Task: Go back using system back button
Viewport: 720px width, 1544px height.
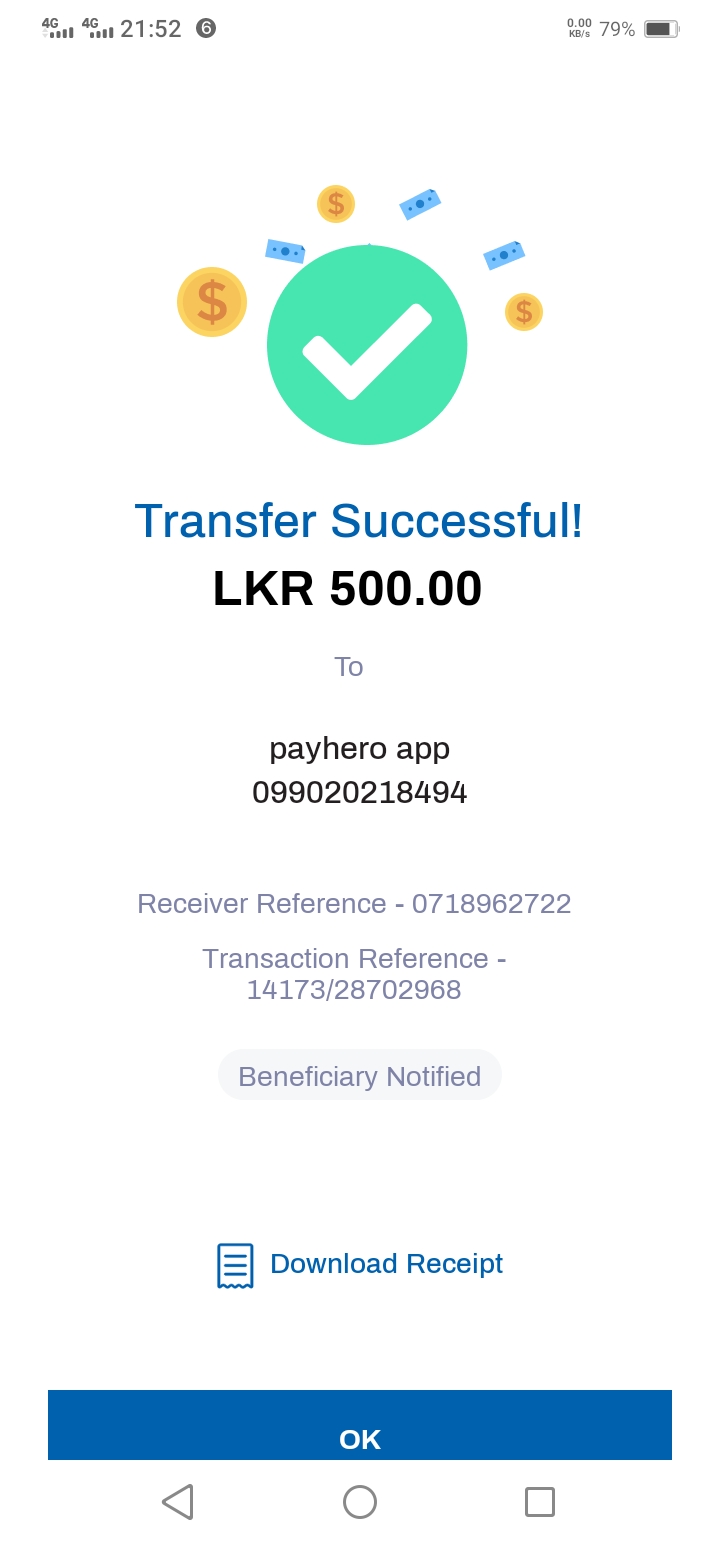Action: [x=178, y=1502]
